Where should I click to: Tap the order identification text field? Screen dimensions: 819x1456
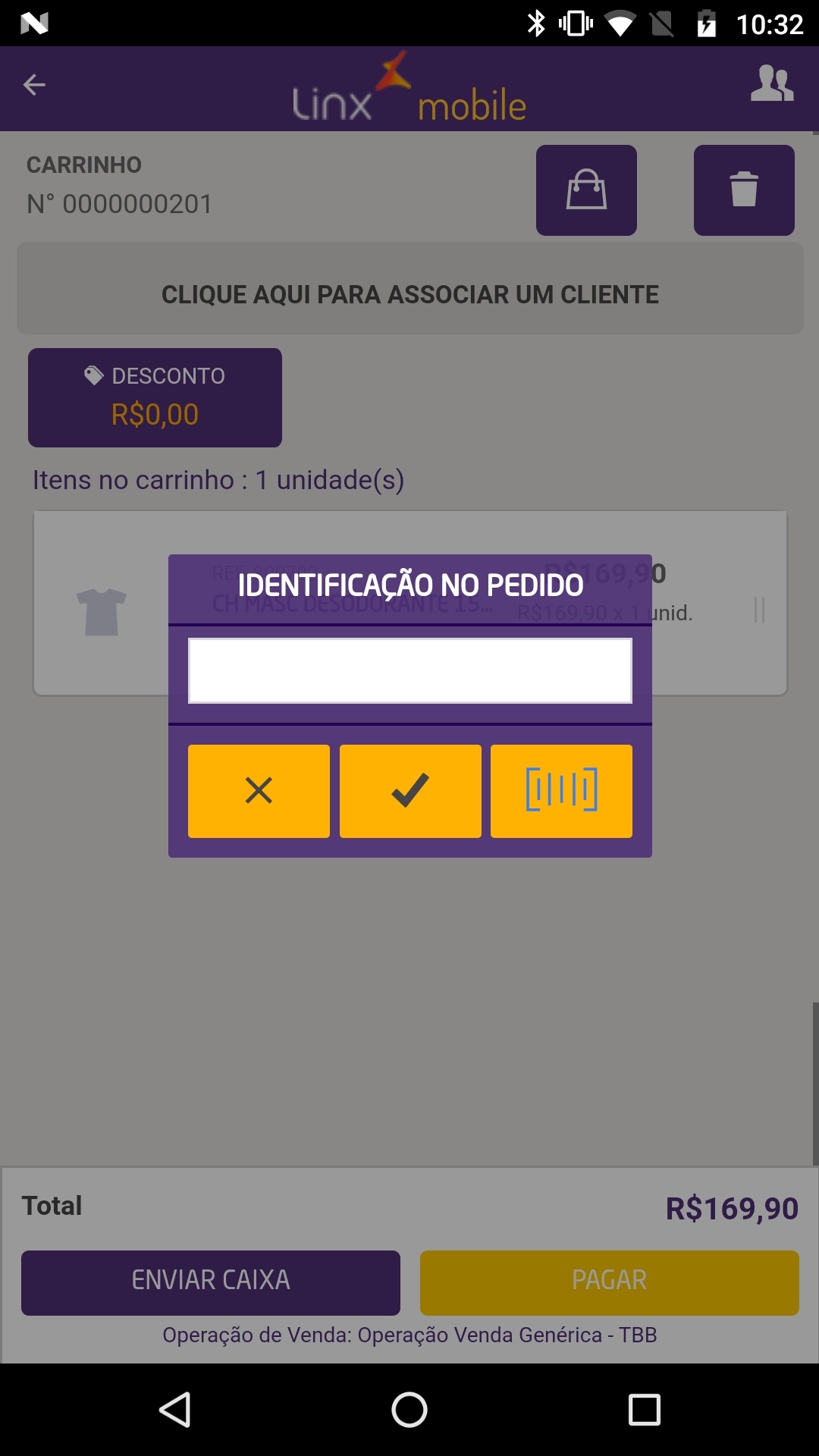[409, 670]
